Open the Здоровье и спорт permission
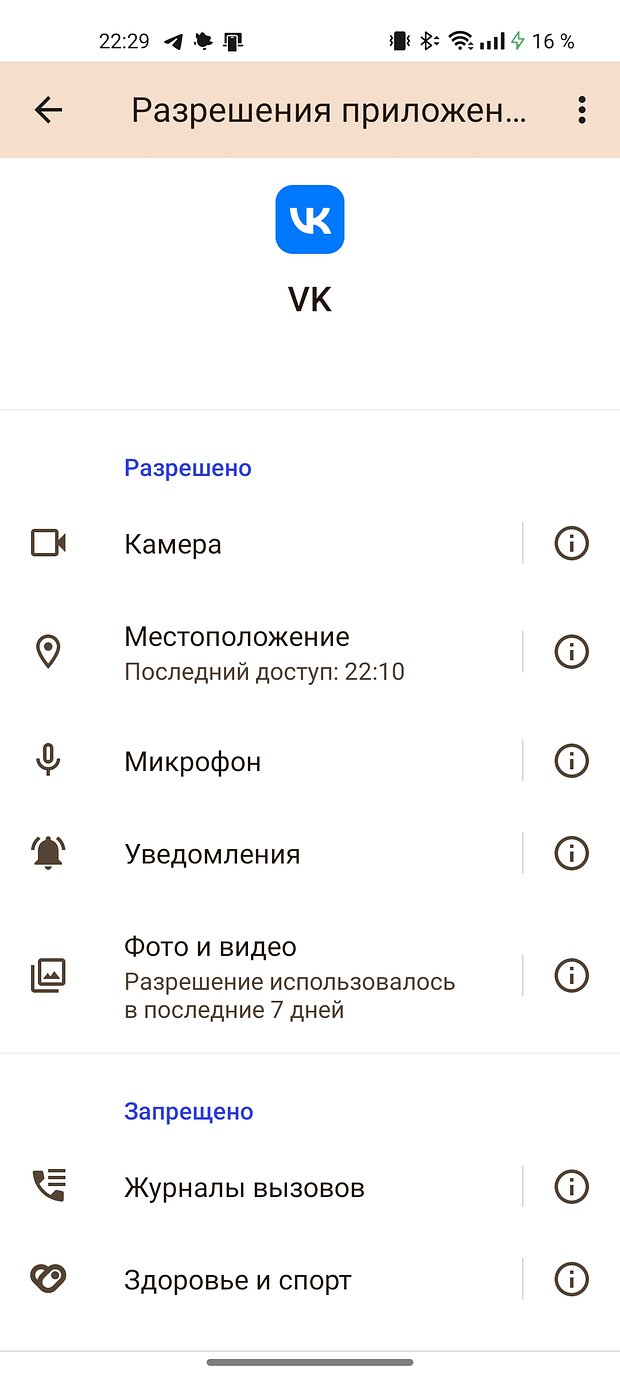This screenshot has height=1378, width=620. click(x=261, y=1279)
